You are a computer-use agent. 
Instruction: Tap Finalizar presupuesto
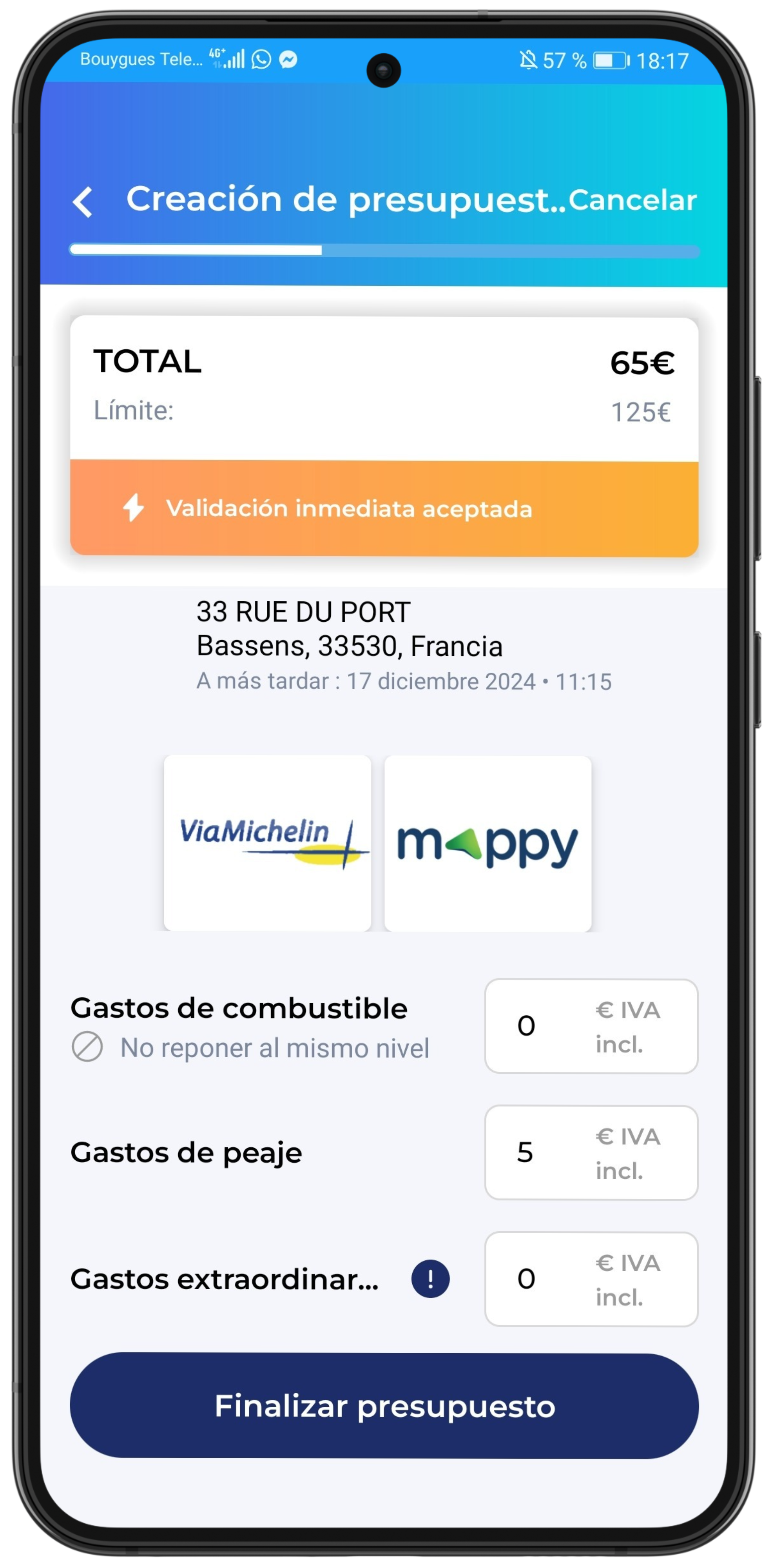[384, 1405]
